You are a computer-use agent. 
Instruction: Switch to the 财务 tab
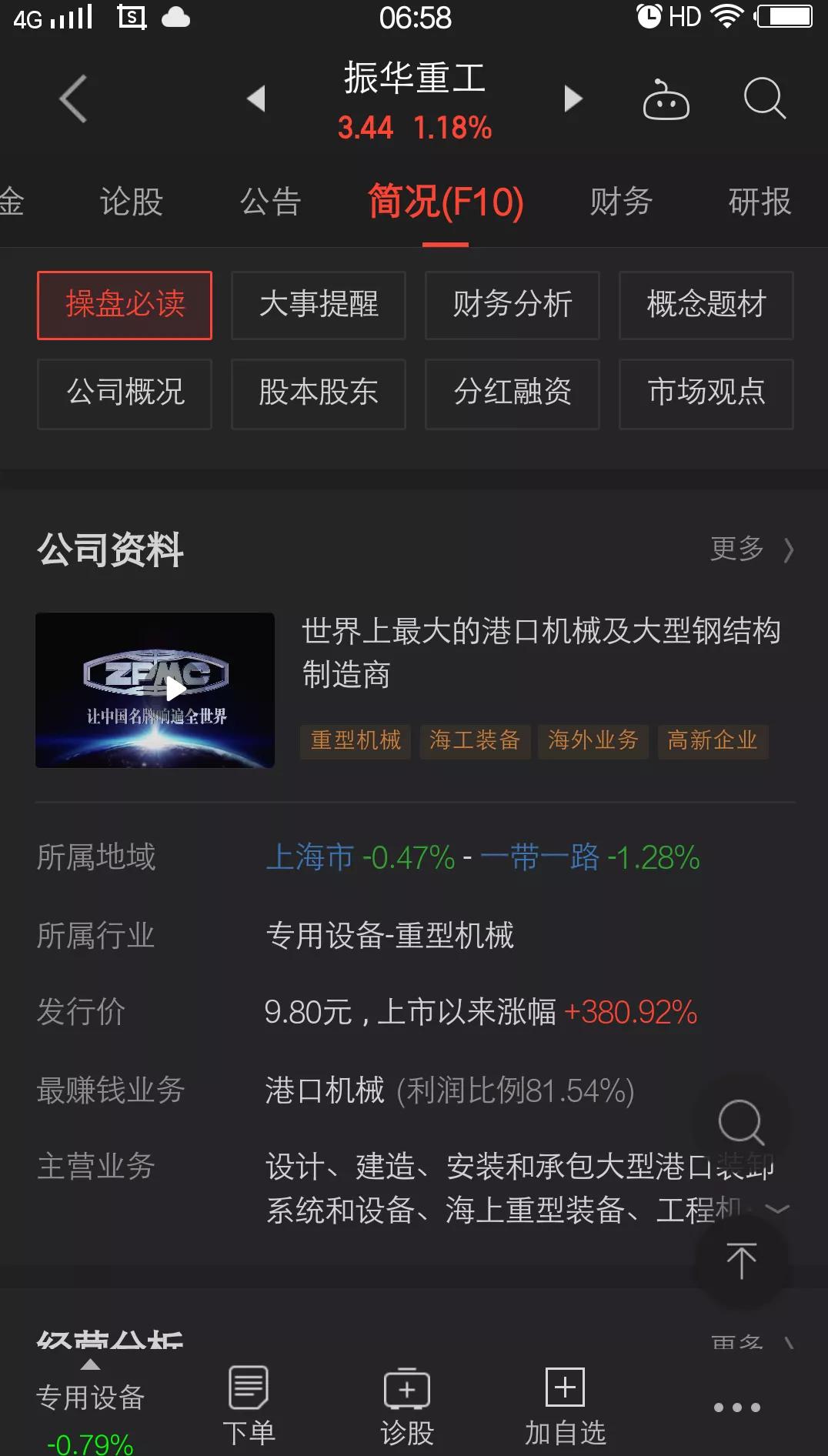click(619, 202)
